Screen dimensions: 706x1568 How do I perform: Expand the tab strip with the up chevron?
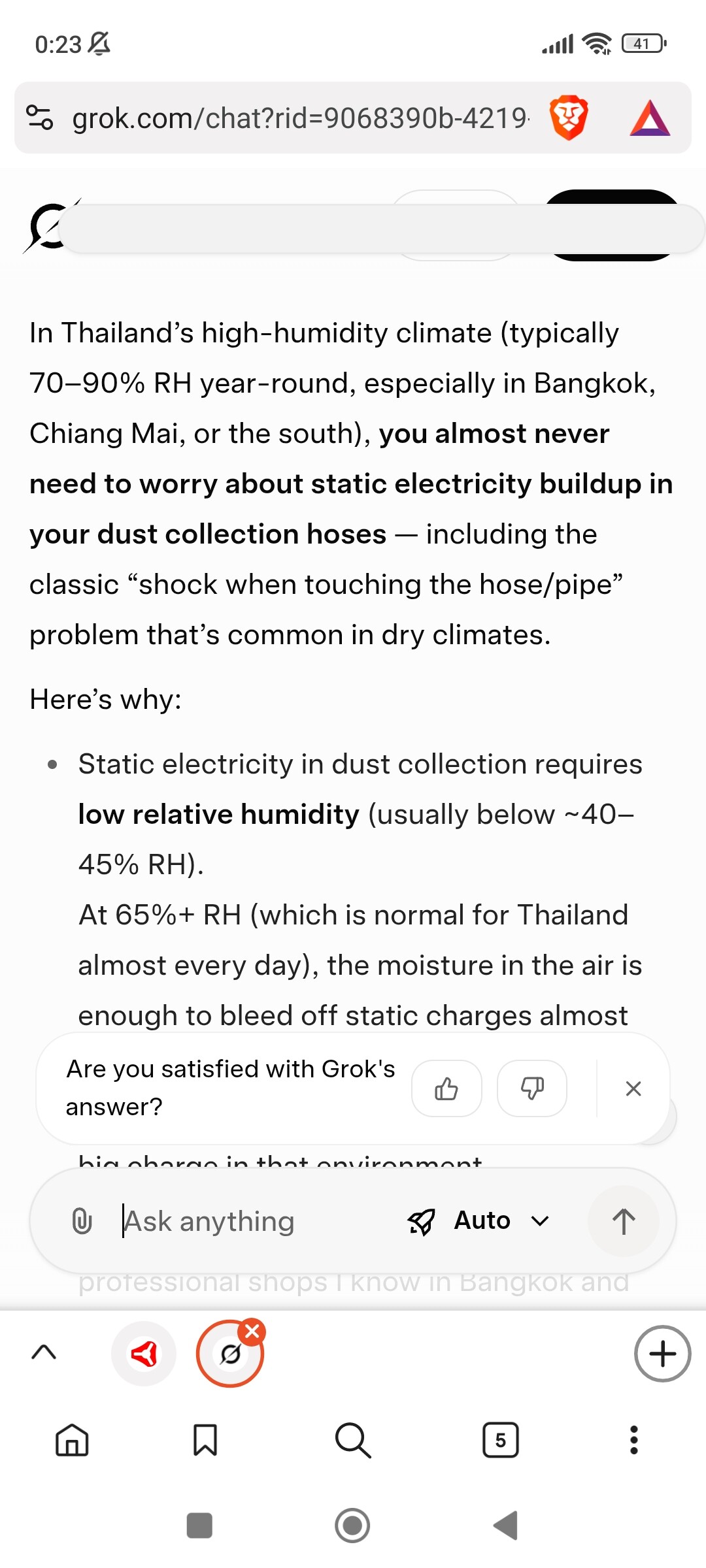coord(44,1352)
